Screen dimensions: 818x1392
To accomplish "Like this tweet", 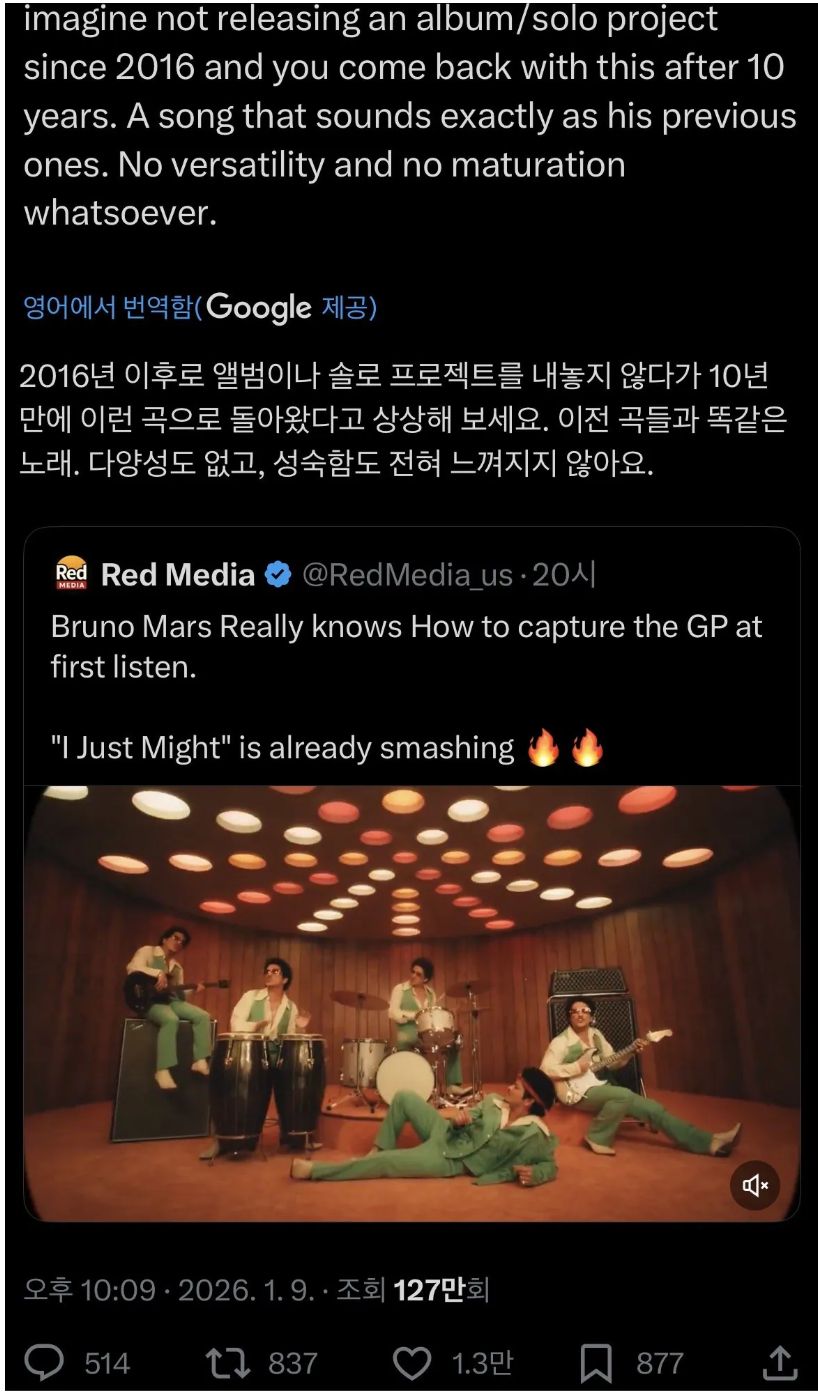I will (x=412, y=1362).
